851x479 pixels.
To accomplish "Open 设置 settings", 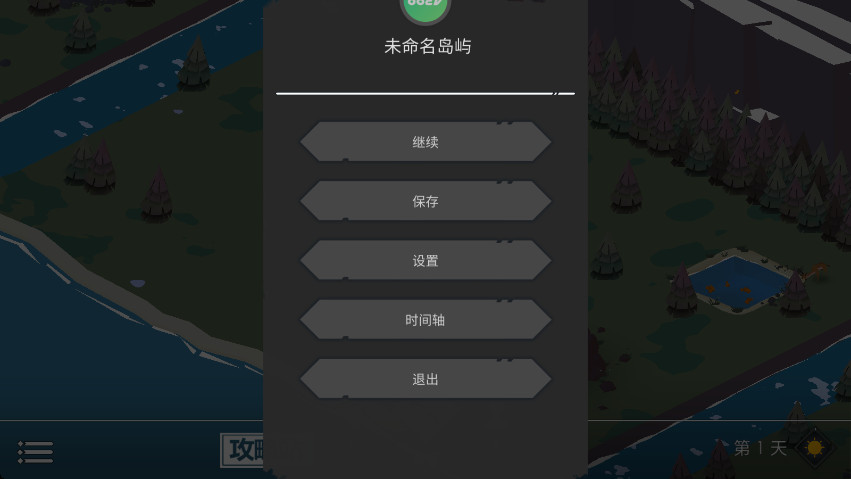I will pyautogui.click(x=425, y=260).
